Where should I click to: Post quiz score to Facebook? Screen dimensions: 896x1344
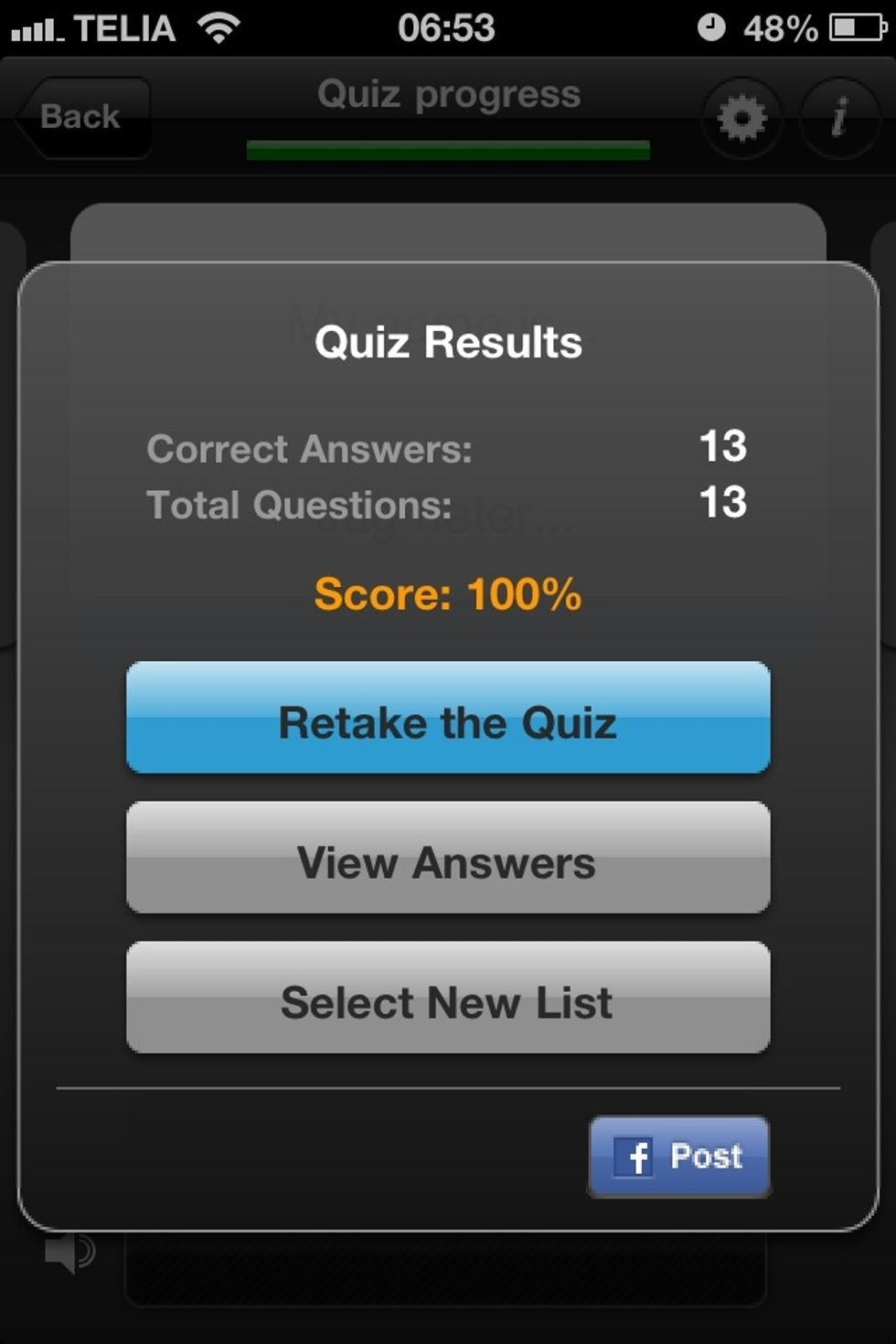point(679,1157)
